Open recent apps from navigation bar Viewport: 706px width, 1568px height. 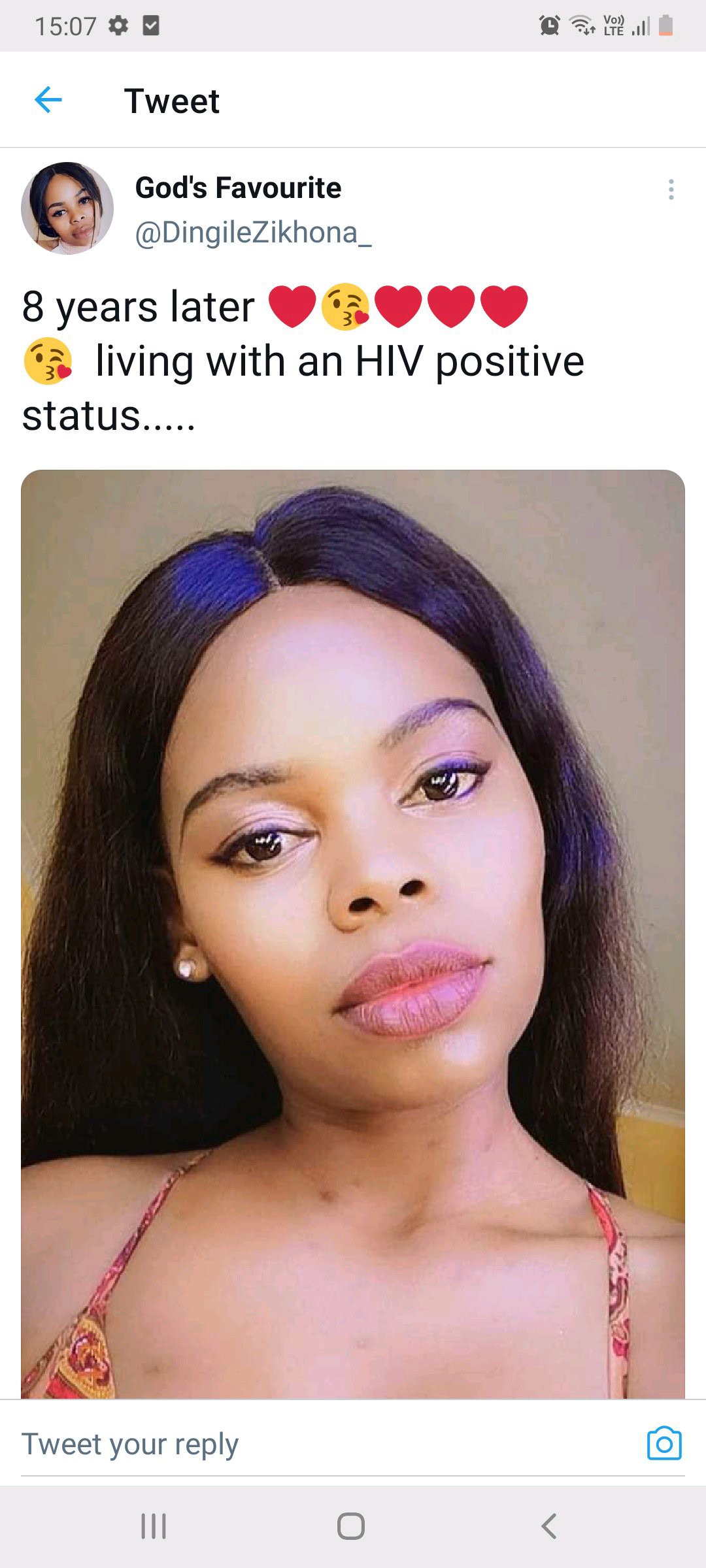pos(154,1526)
